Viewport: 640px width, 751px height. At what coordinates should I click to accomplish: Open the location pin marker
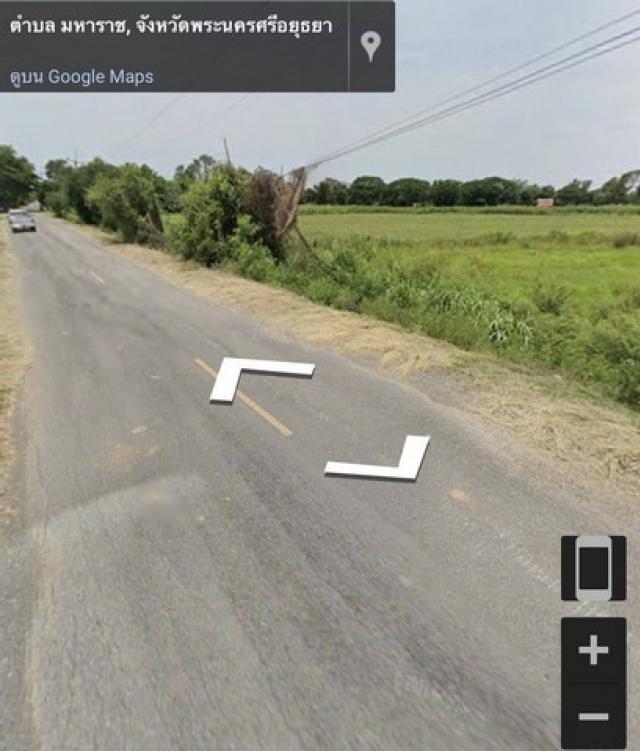[371, 46]
